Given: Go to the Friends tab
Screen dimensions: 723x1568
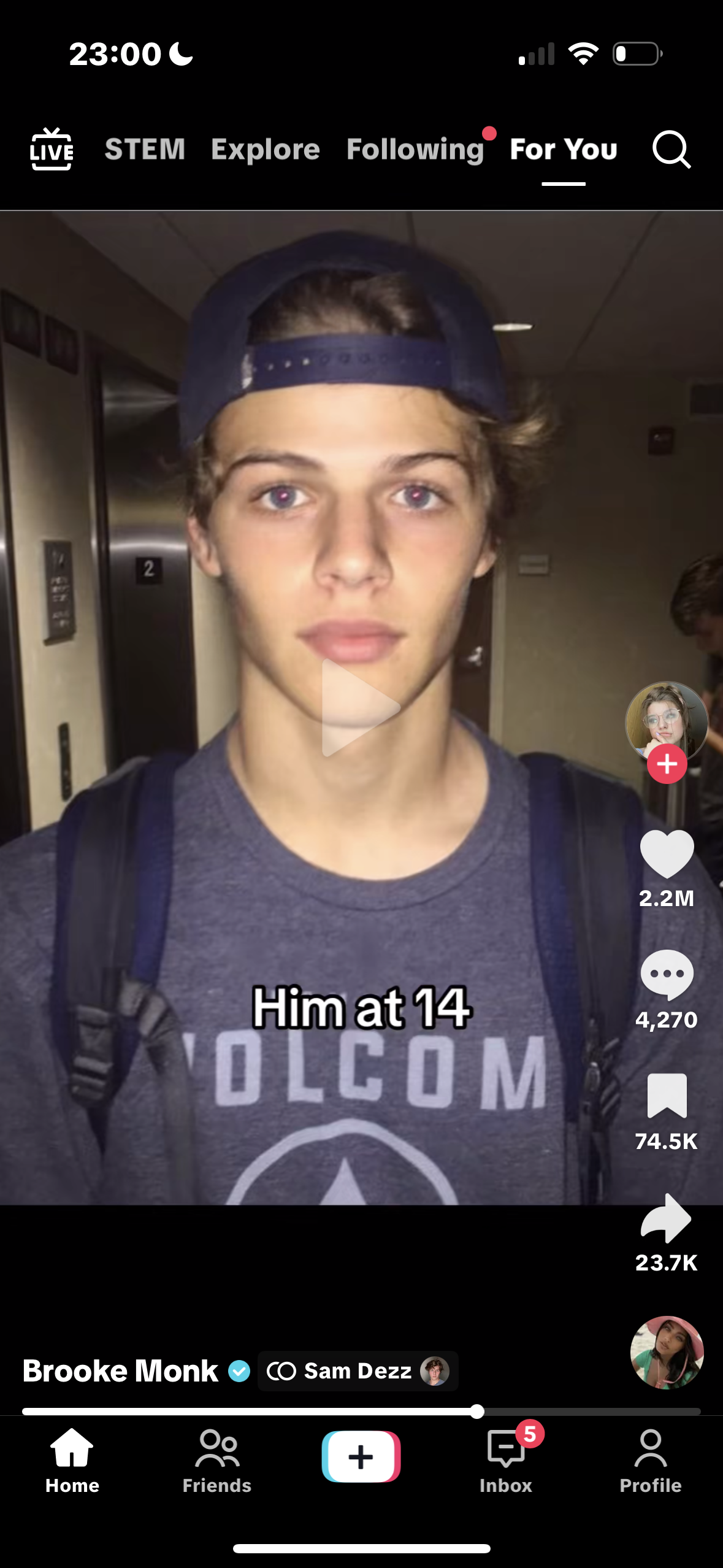Looking at the screenshot, I should tap(216, 1460).
